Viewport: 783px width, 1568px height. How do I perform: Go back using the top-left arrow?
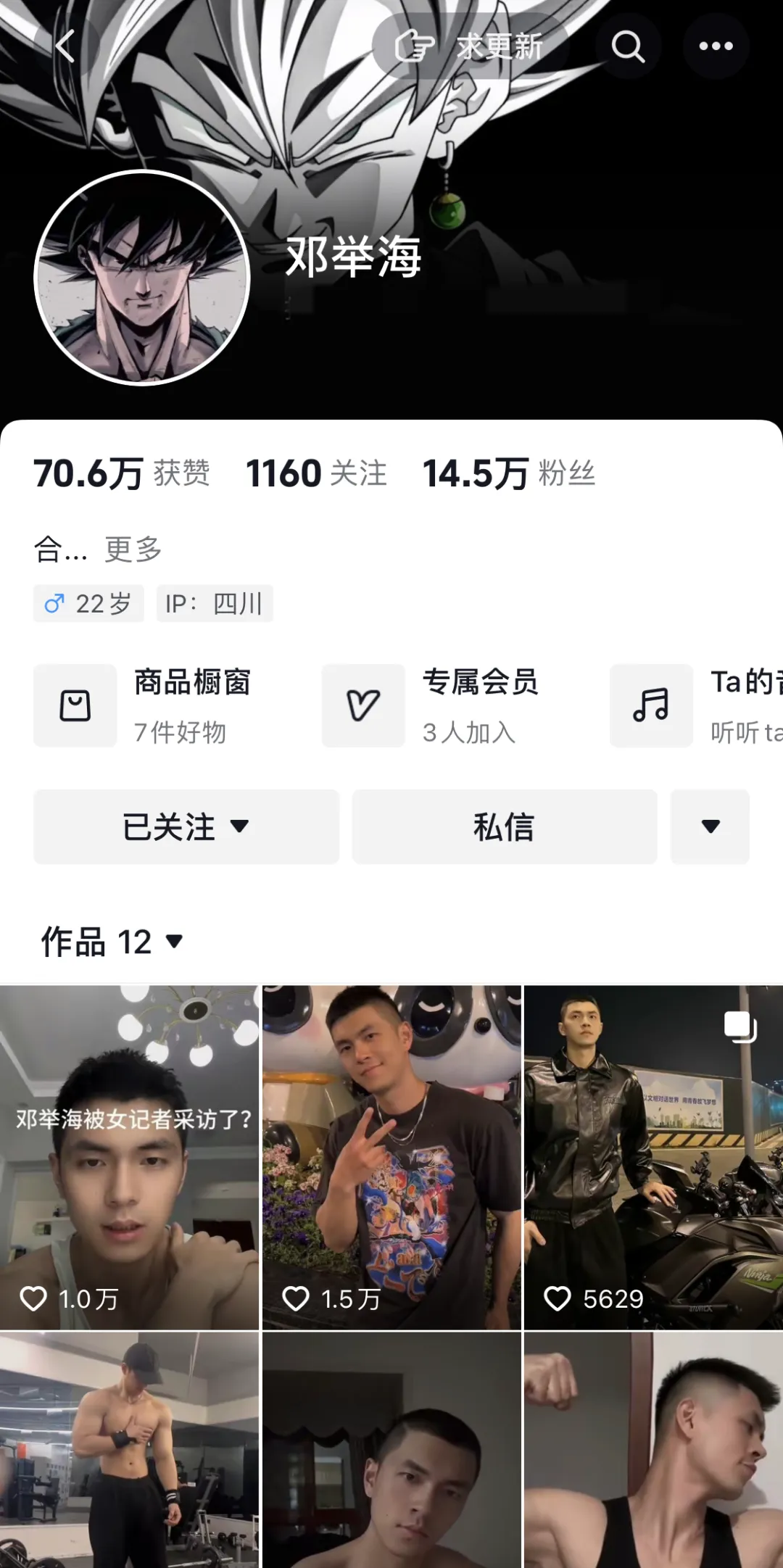65,46
